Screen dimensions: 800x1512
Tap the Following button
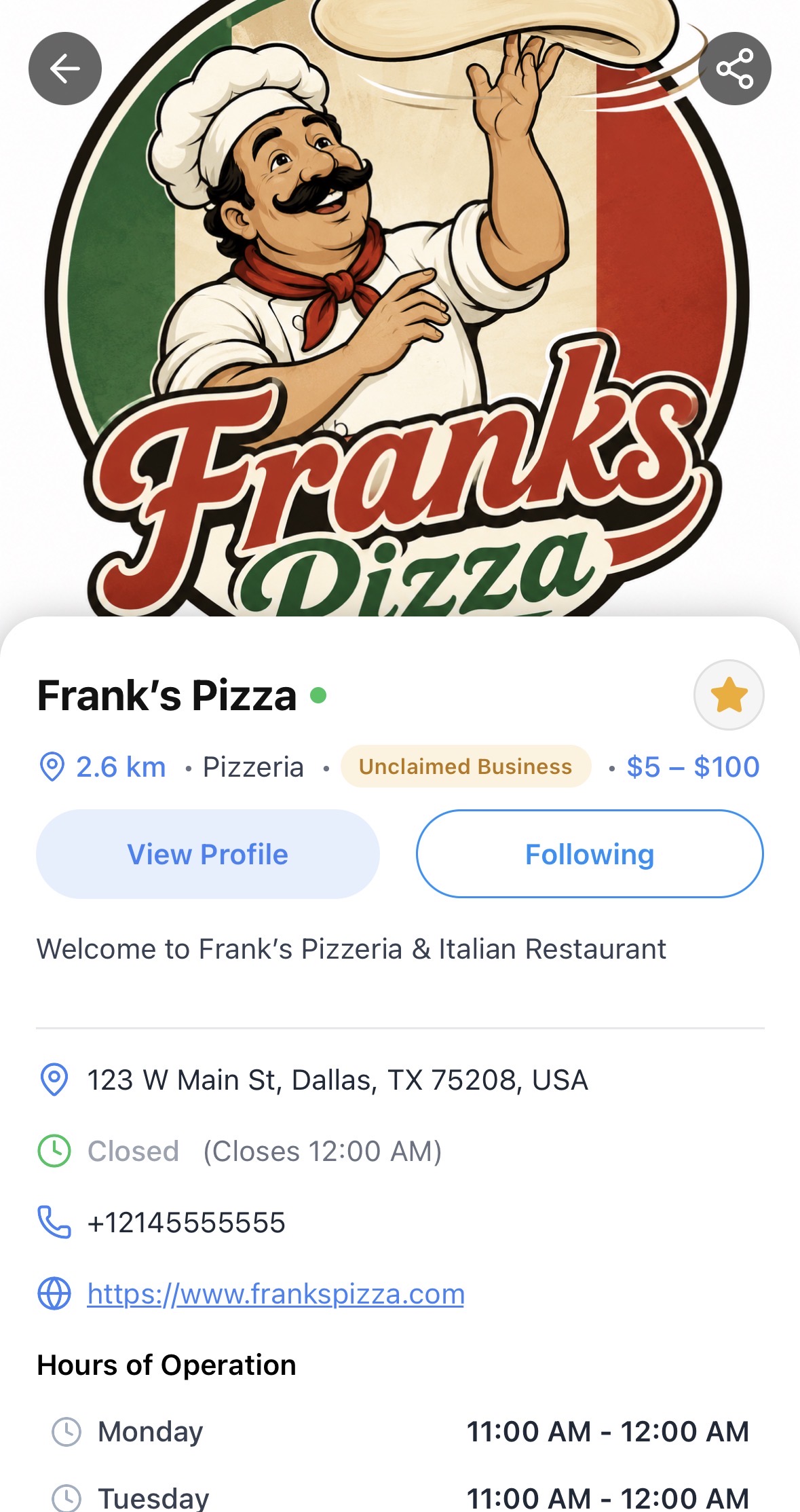tap(590, 854)
